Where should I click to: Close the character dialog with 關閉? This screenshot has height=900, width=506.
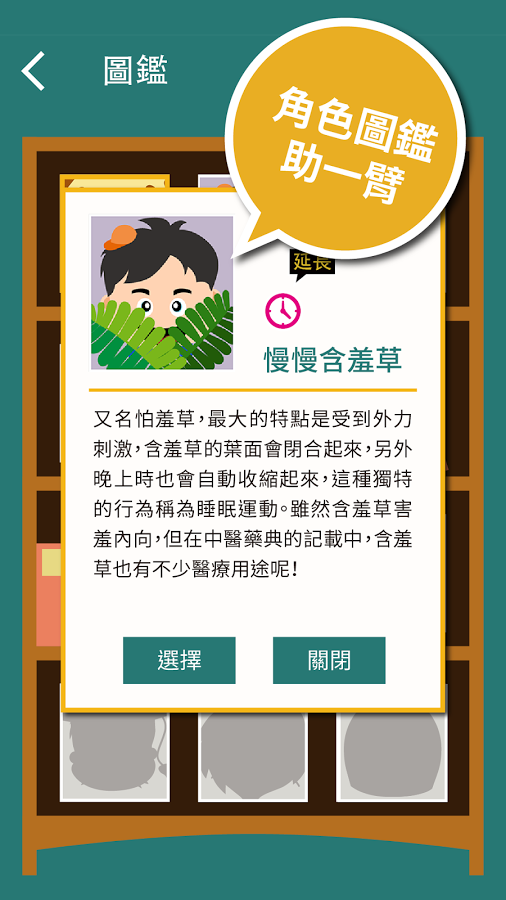pyautogui.click(x=329, y=660)
